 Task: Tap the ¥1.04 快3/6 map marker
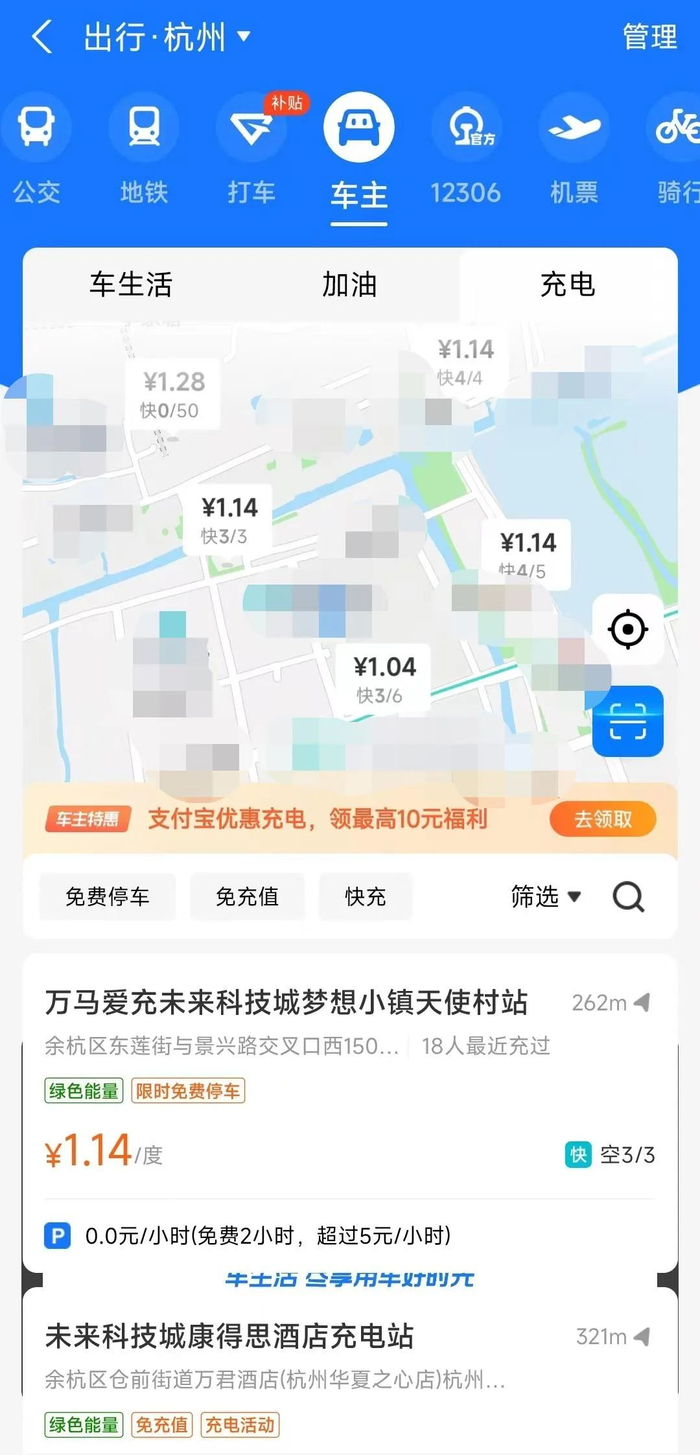[x=384, y=678]
